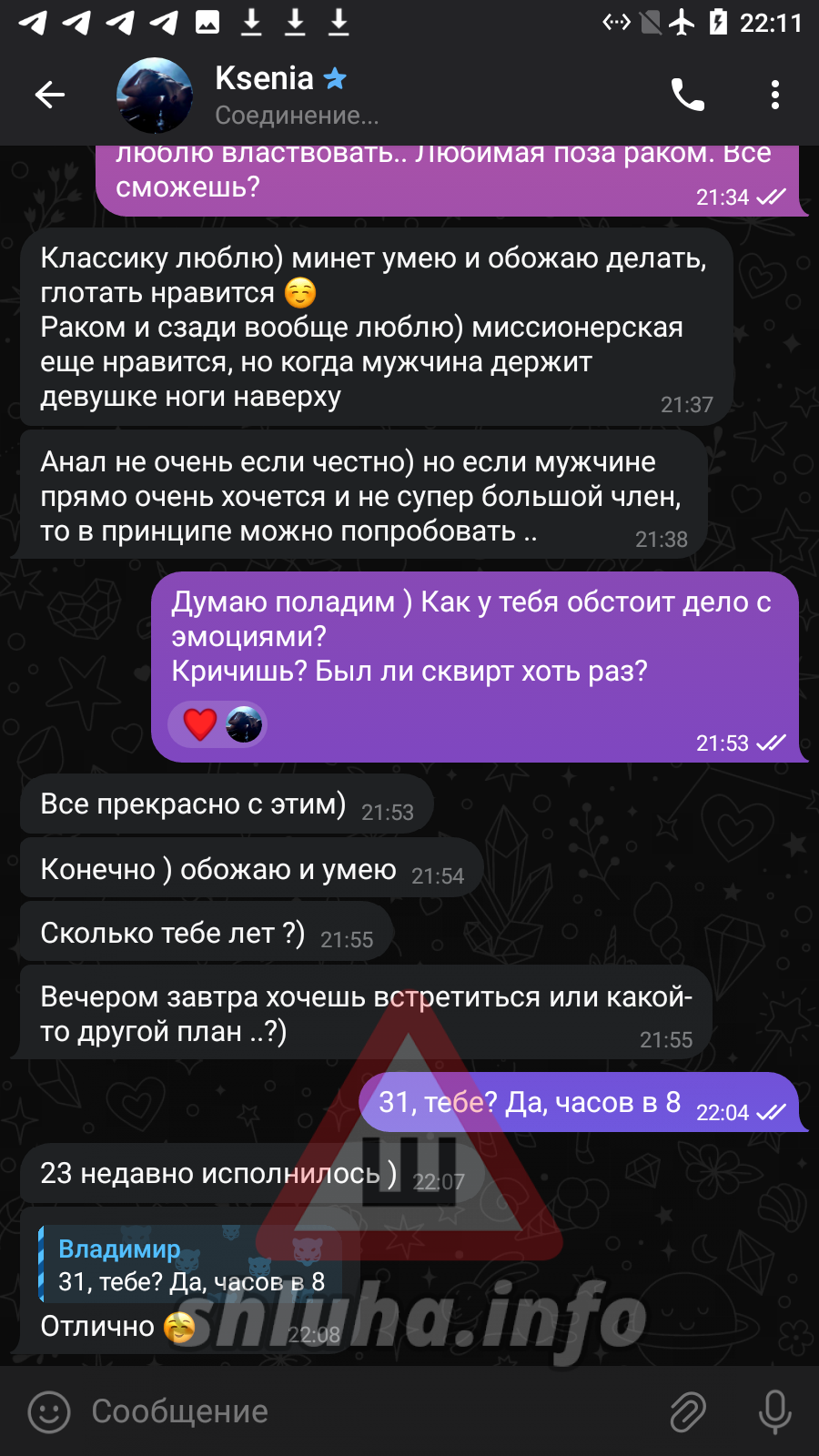819x1456 pixels.
Task: Start a voice call with Ksenia
Action: [x=687, y=95]
